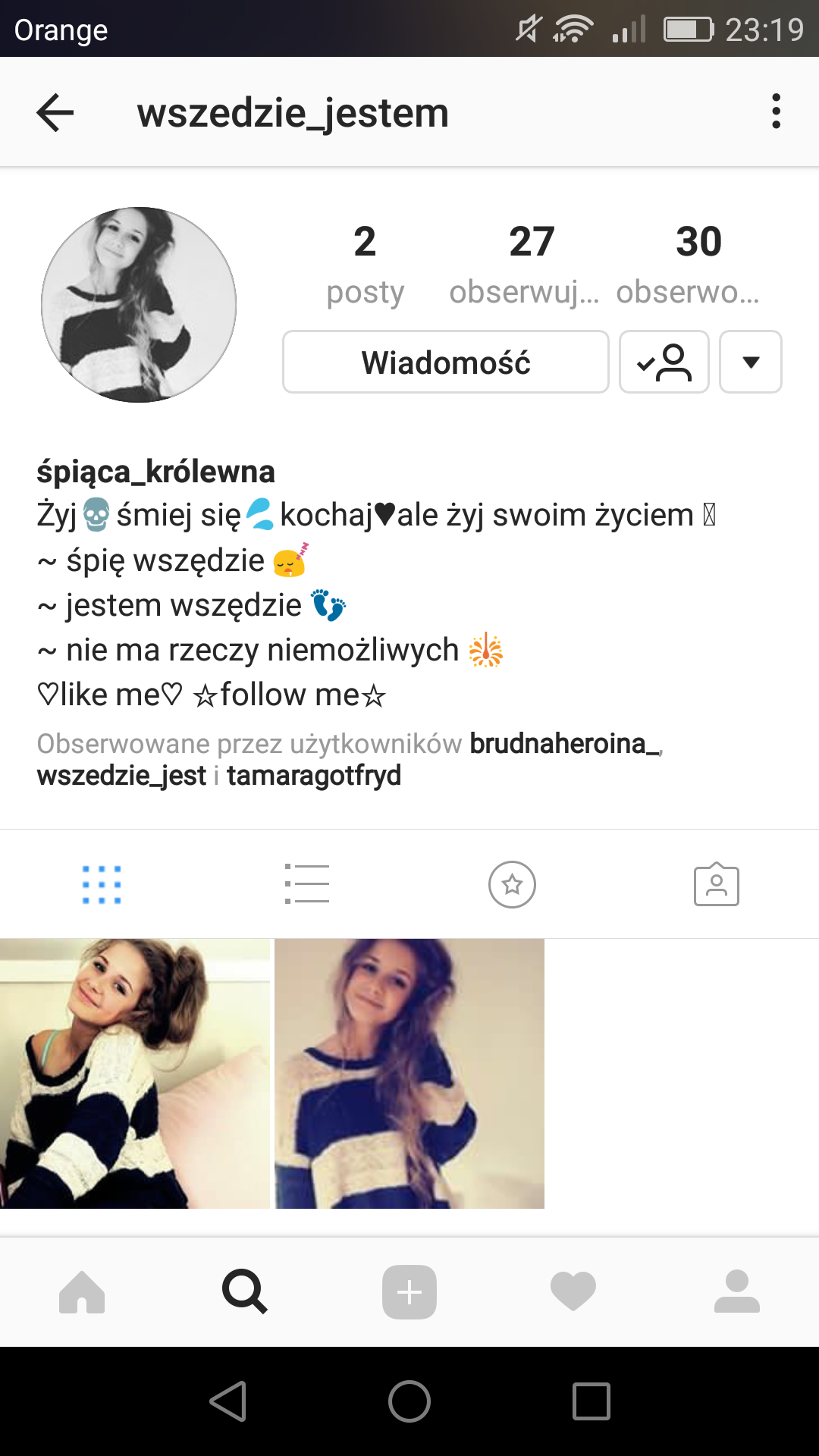Image resolution: width=819 pixels, height=1456 pixels.
Task: Show photos tagged with this user
Action: click(x=717, y=884)
